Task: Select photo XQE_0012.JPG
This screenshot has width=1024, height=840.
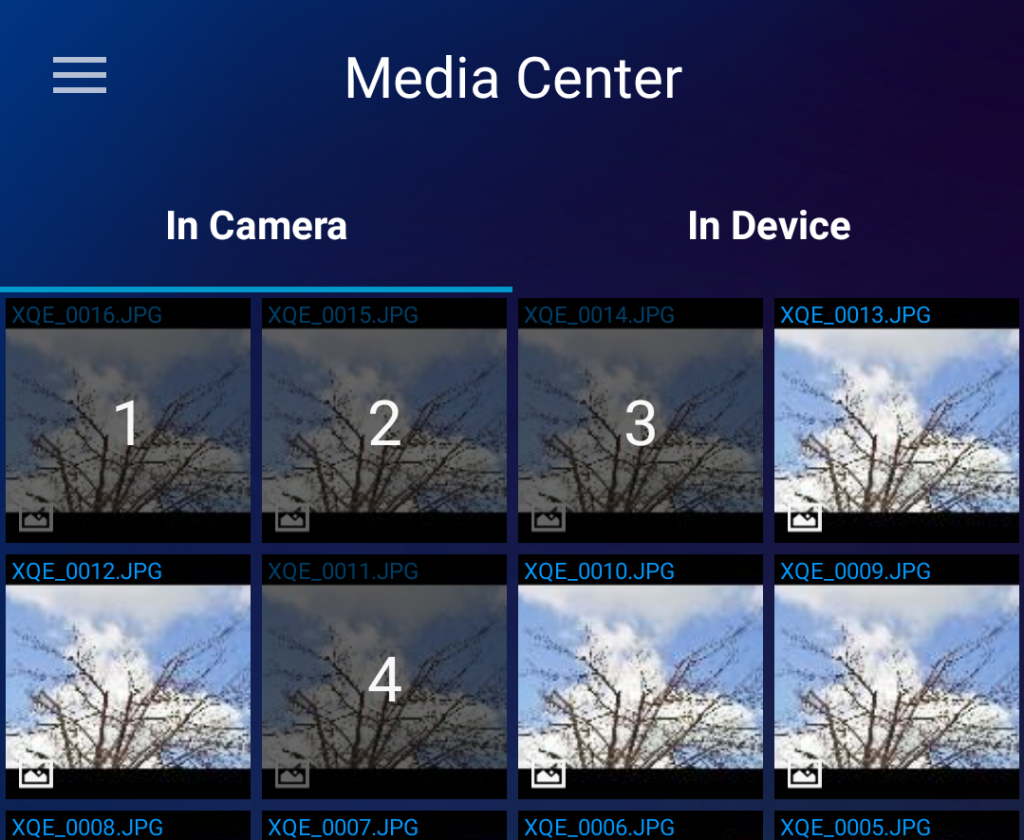Action: [128, 677]
